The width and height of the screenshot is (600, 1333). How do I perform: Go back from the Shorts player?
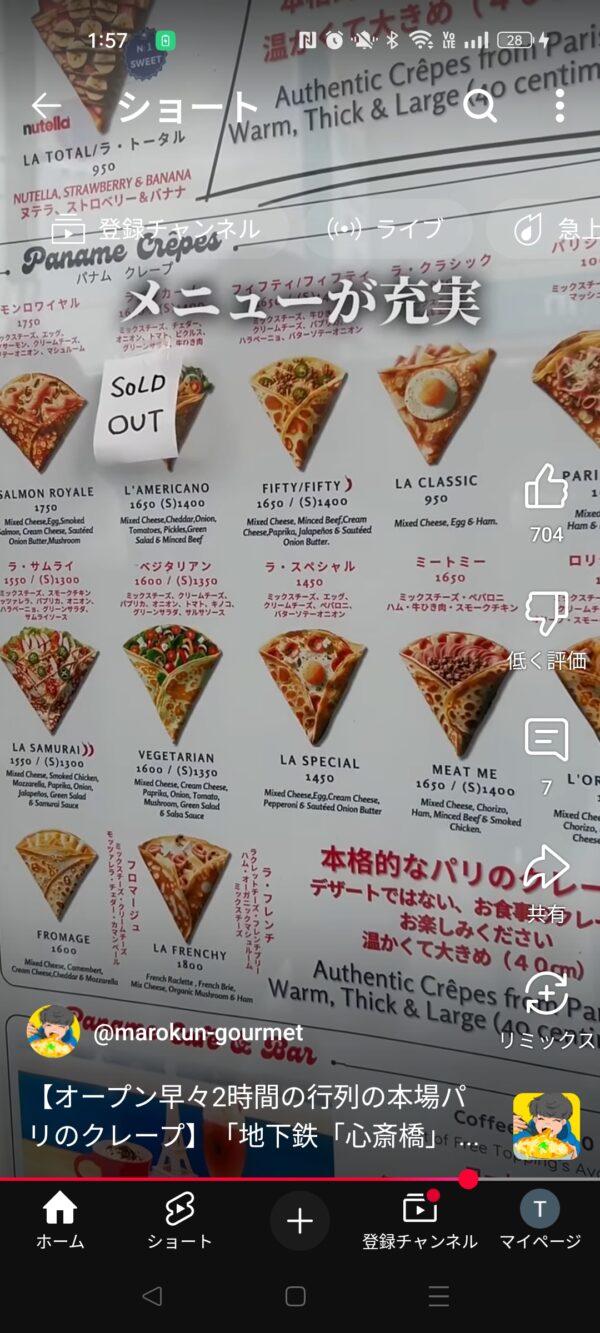(x=45, y=105)
